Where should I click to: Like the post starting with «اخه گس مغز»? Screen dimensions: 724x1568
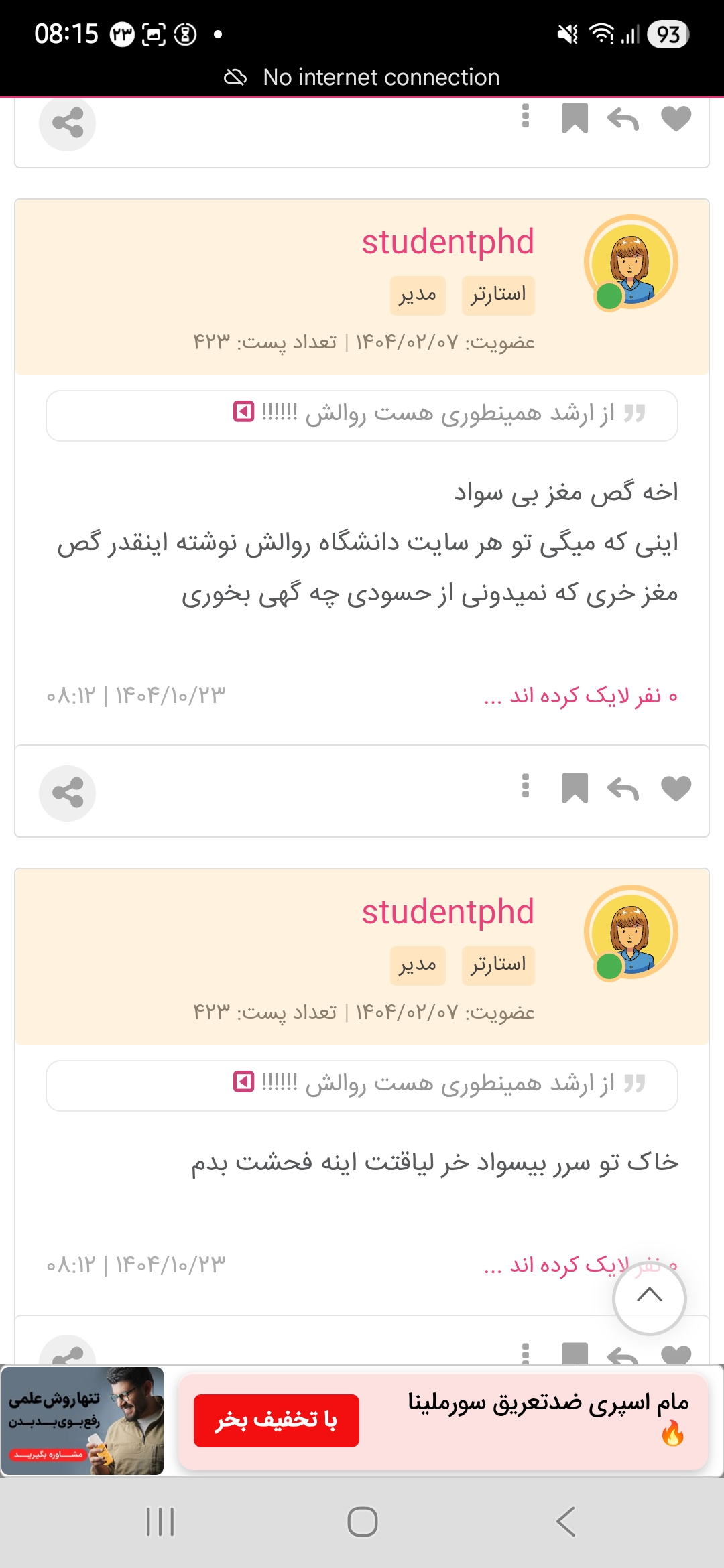click(x=676, y=789)
